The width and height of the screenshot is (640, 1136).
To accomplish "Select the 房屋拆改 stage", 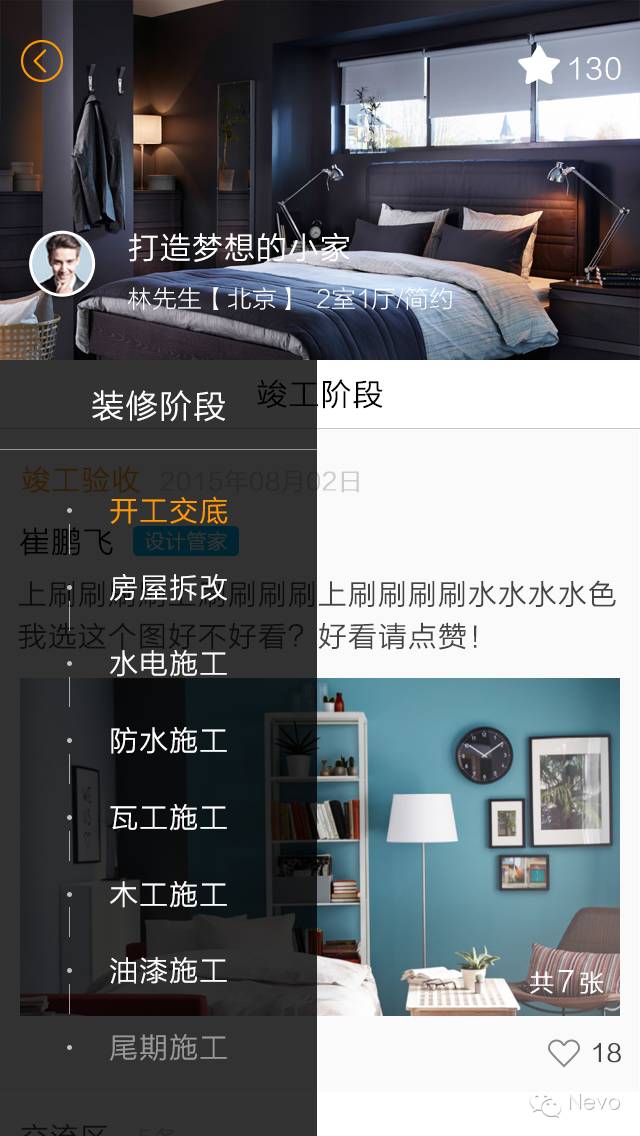I will [168, 588].
